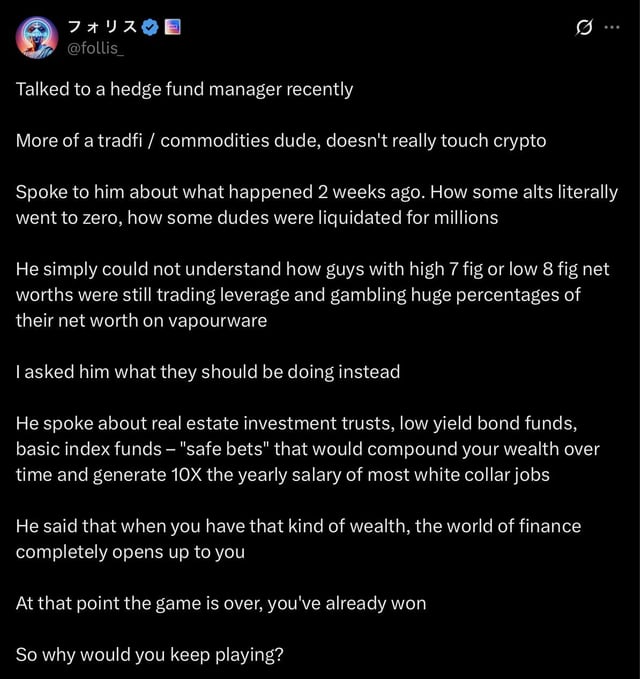Open the post's overflow menu

[612, 27]
